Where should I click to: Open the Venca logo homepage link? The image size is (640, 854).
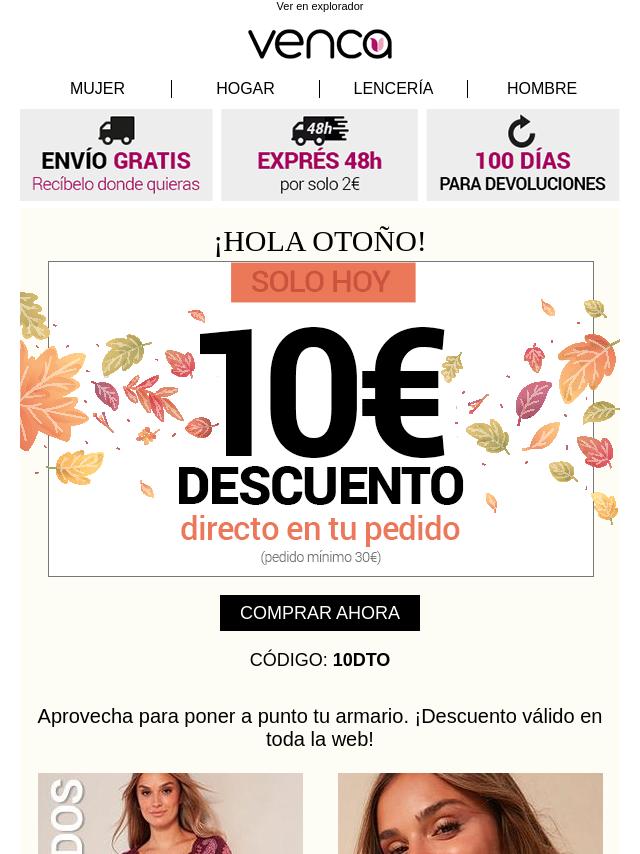click(x=319, y=44)
